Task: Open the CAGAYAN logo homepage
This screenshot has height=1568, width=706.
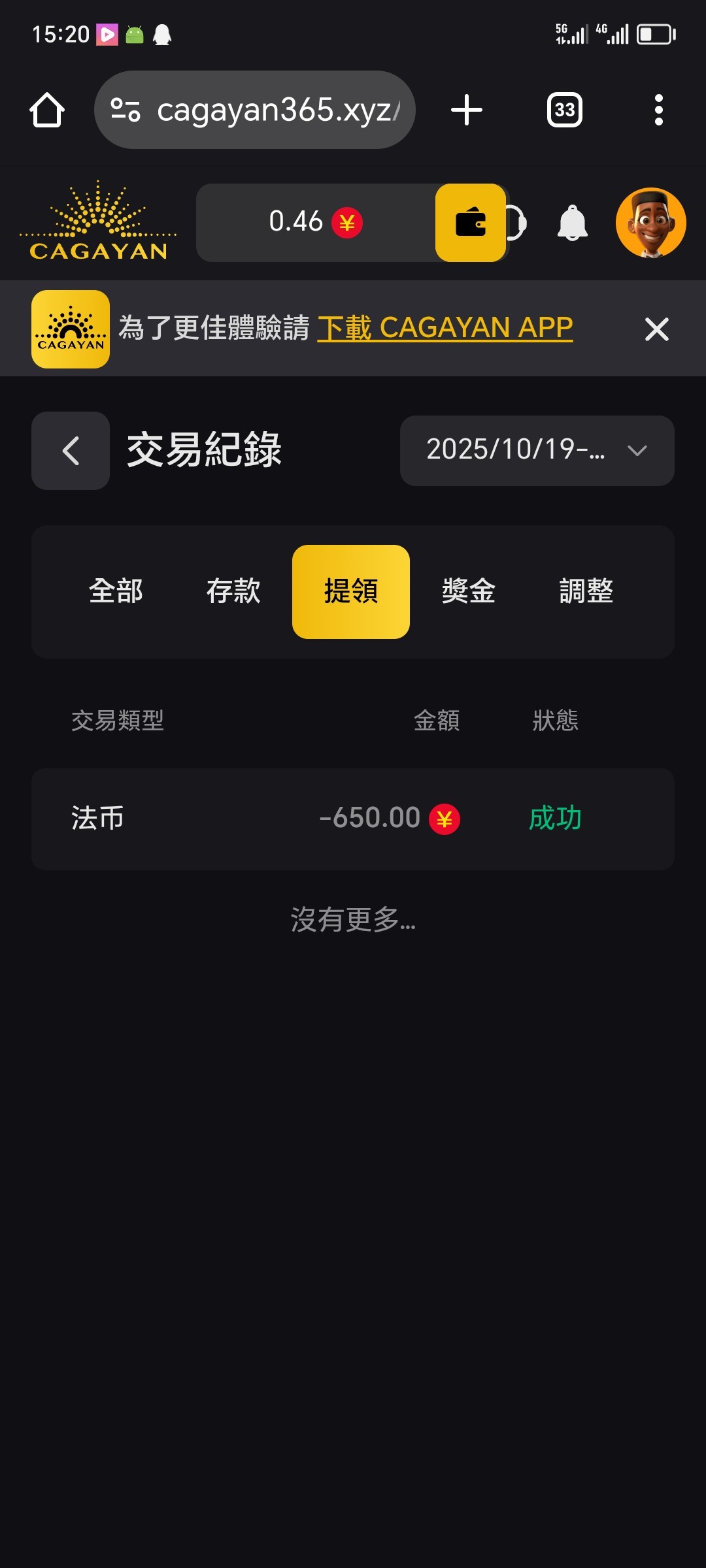Action: 98,223
